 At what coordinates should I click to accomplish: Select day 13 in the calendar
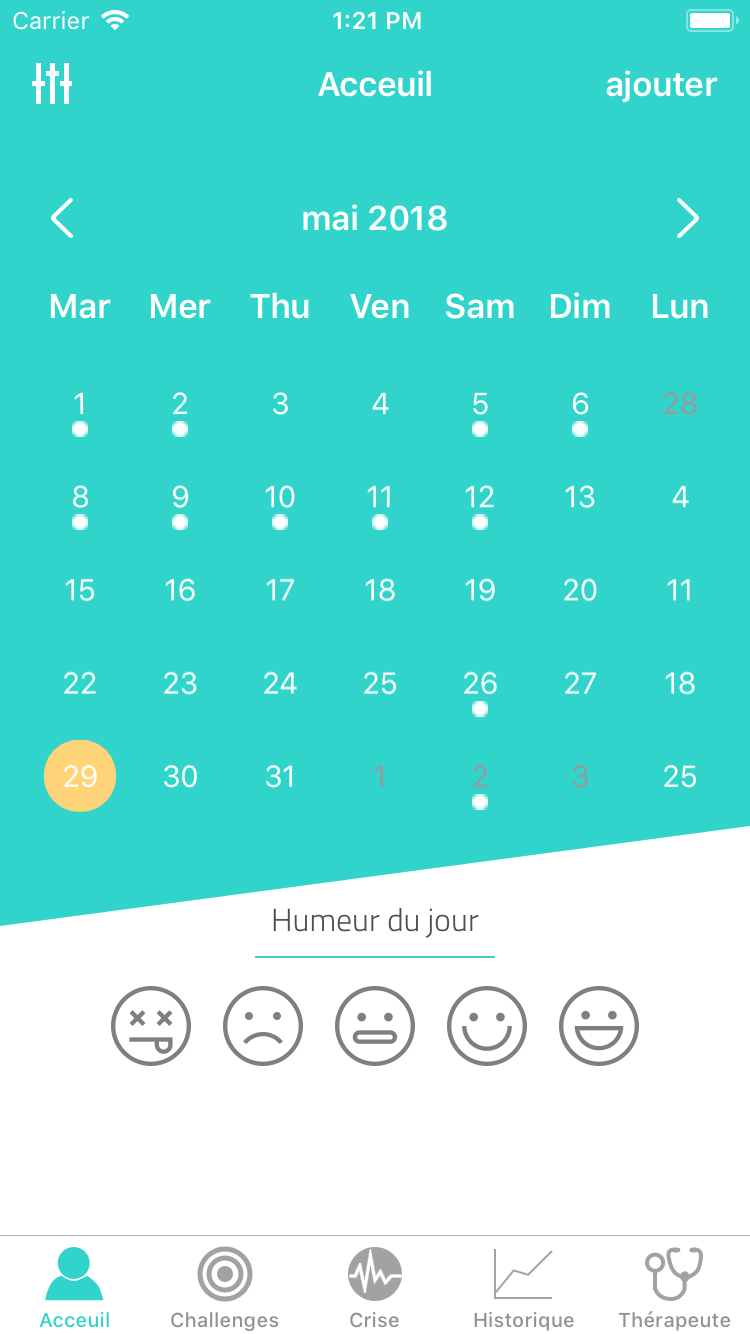[580, 497]
